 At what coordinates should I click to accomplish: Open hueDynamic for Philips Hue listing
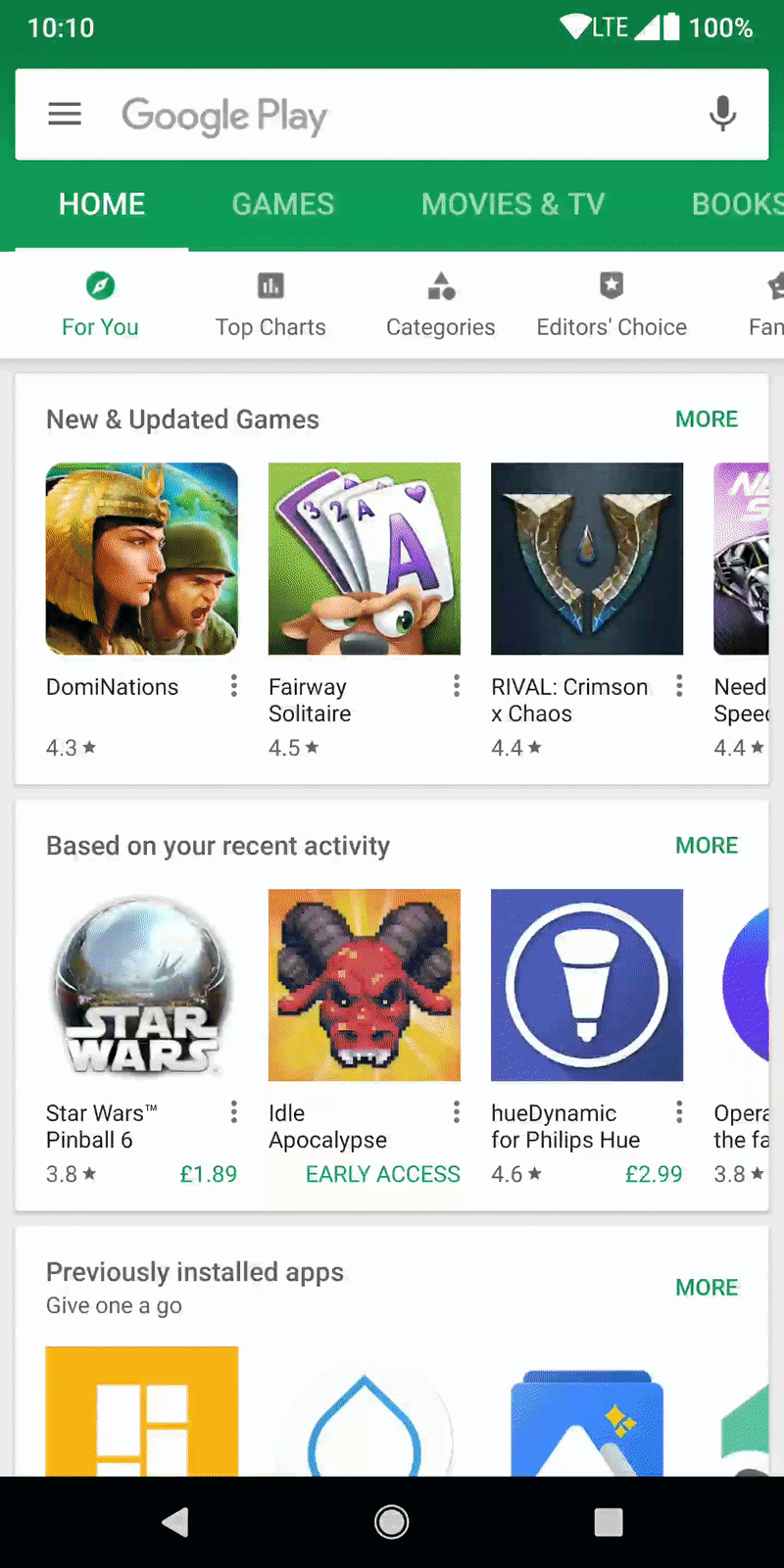click(x=587, y=985)
